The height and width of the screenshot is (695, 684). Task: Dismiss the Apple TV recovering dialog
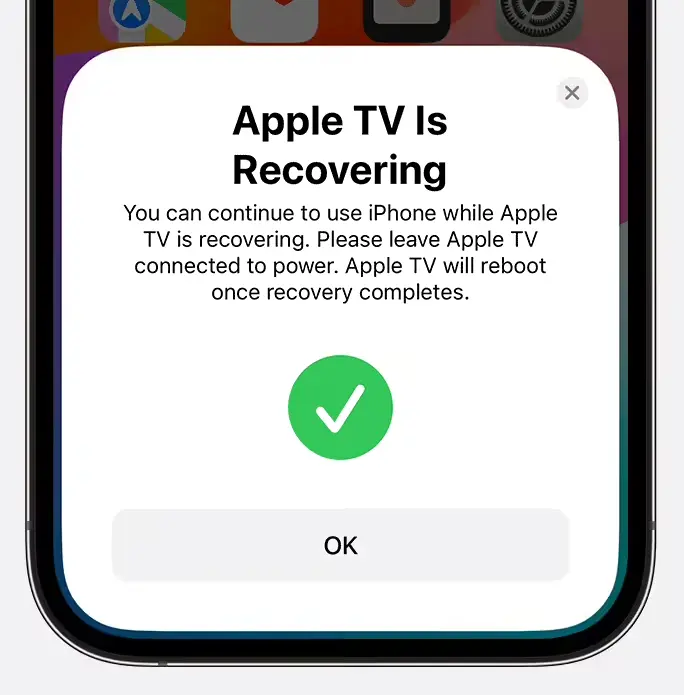(572, 93)
